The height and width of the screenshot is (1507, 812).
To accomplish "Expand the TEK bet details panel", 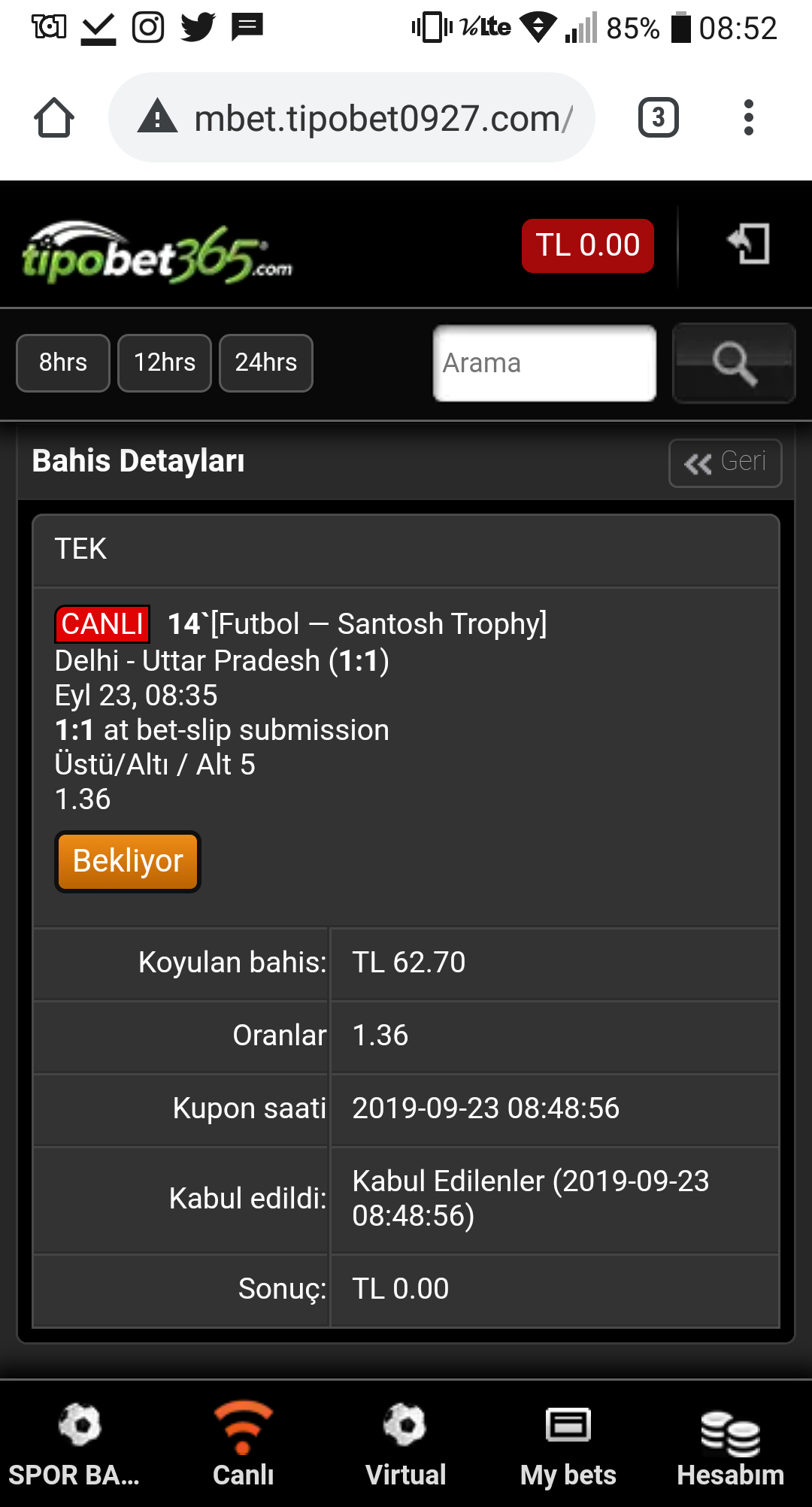I will [x=404, y=549].
